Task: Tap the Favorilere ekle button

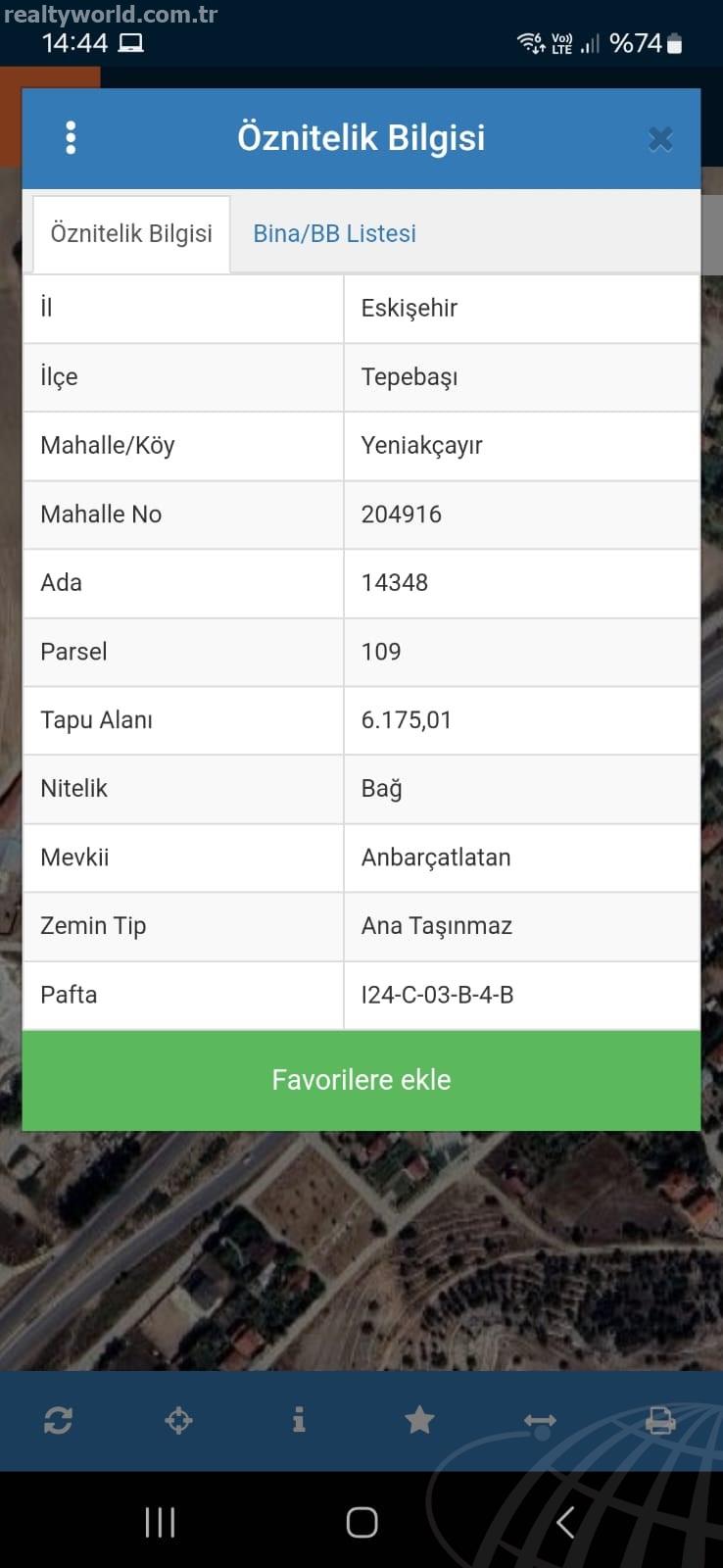Action: (x=361, y=1080)
